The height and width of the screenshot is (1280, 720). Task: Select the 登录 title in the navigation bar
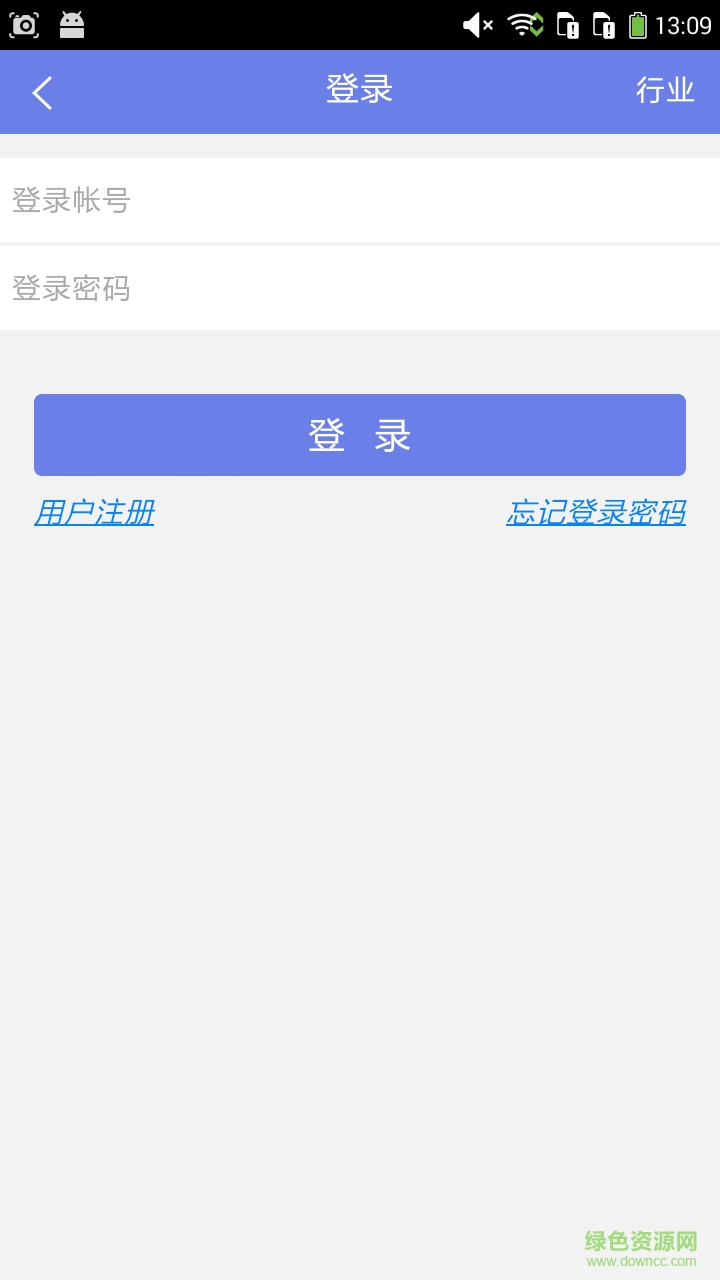[x=359, y=89]
